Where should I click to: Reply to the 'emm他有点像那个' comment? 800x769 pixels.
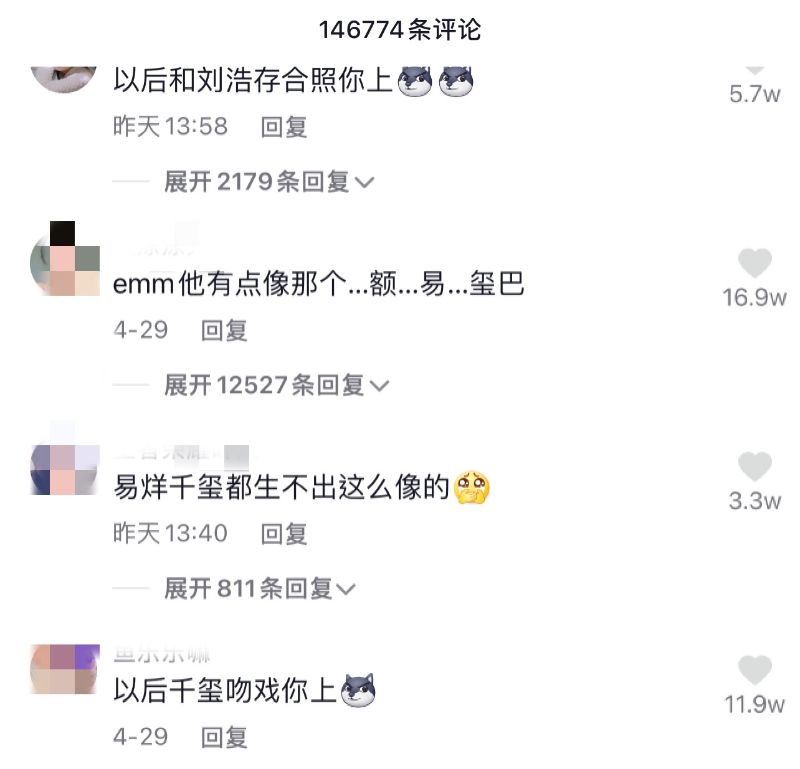[224, 331]
